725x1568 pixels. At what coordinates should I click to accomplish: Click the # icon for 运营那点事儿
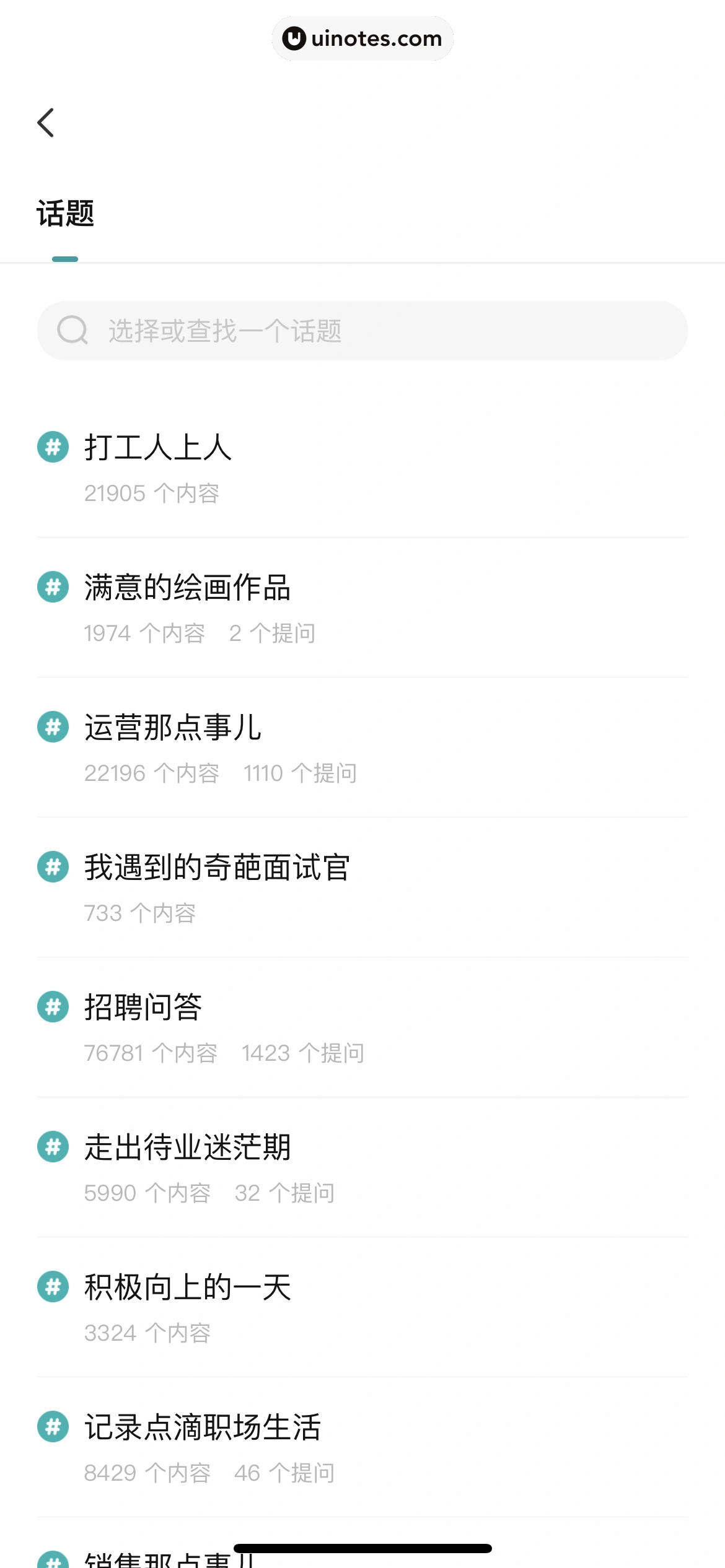pyautogui.click(x=53, y=727)
